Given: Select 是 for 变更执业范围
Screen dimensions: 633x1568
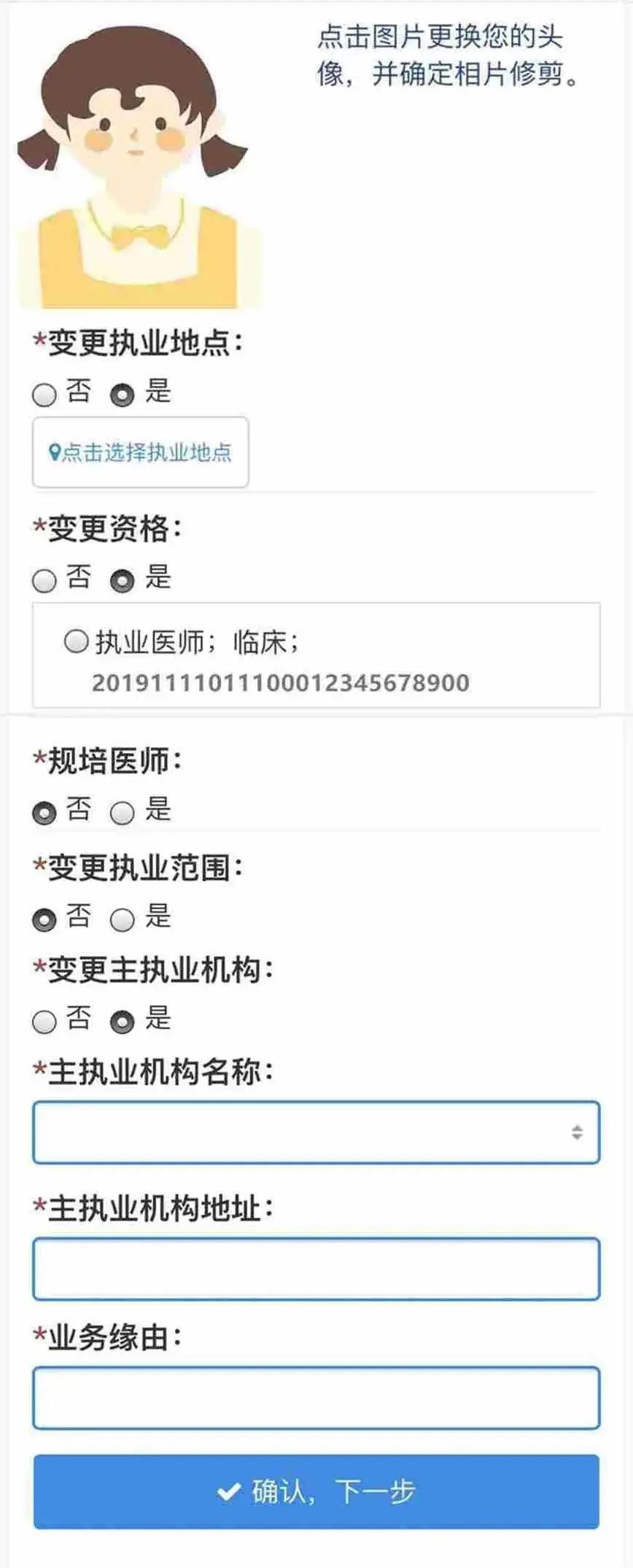Looking at the screenshot, I should (123, 918).
